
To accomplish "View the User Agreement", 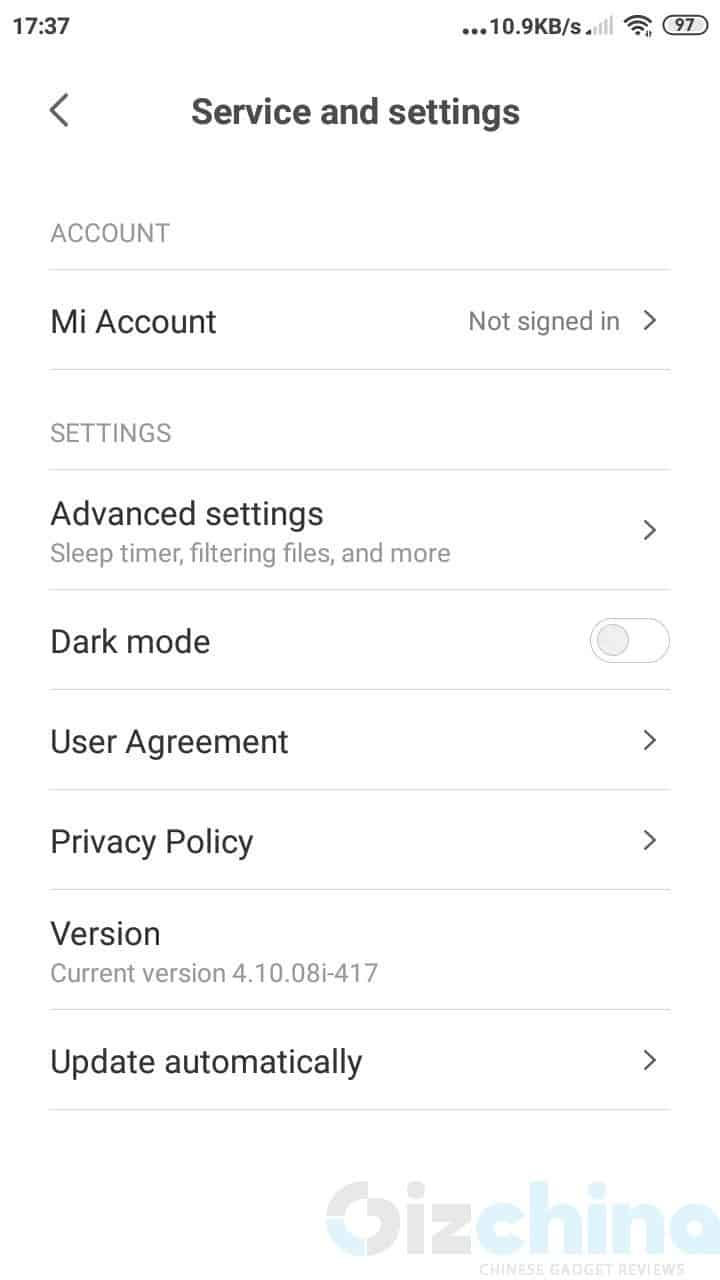I will tap(360, 740).
